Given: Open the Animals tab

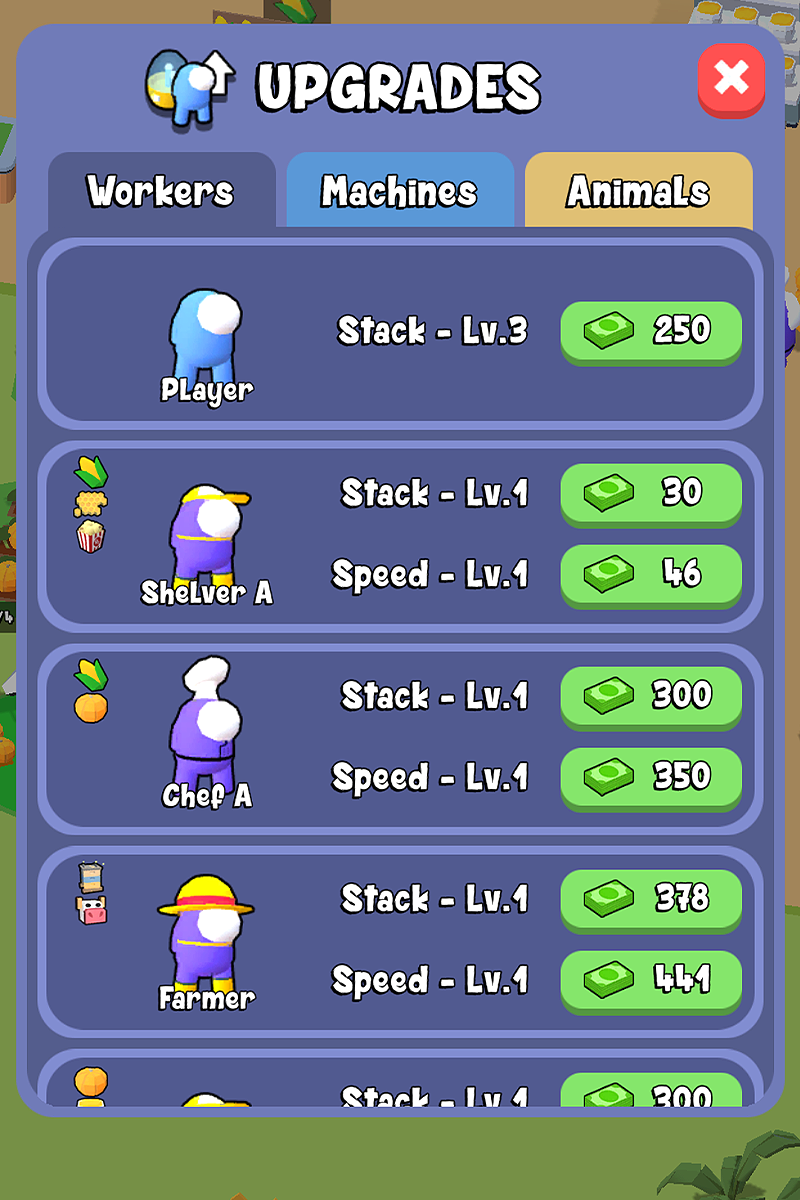Looking at the screenshot, I should (637, 191).
